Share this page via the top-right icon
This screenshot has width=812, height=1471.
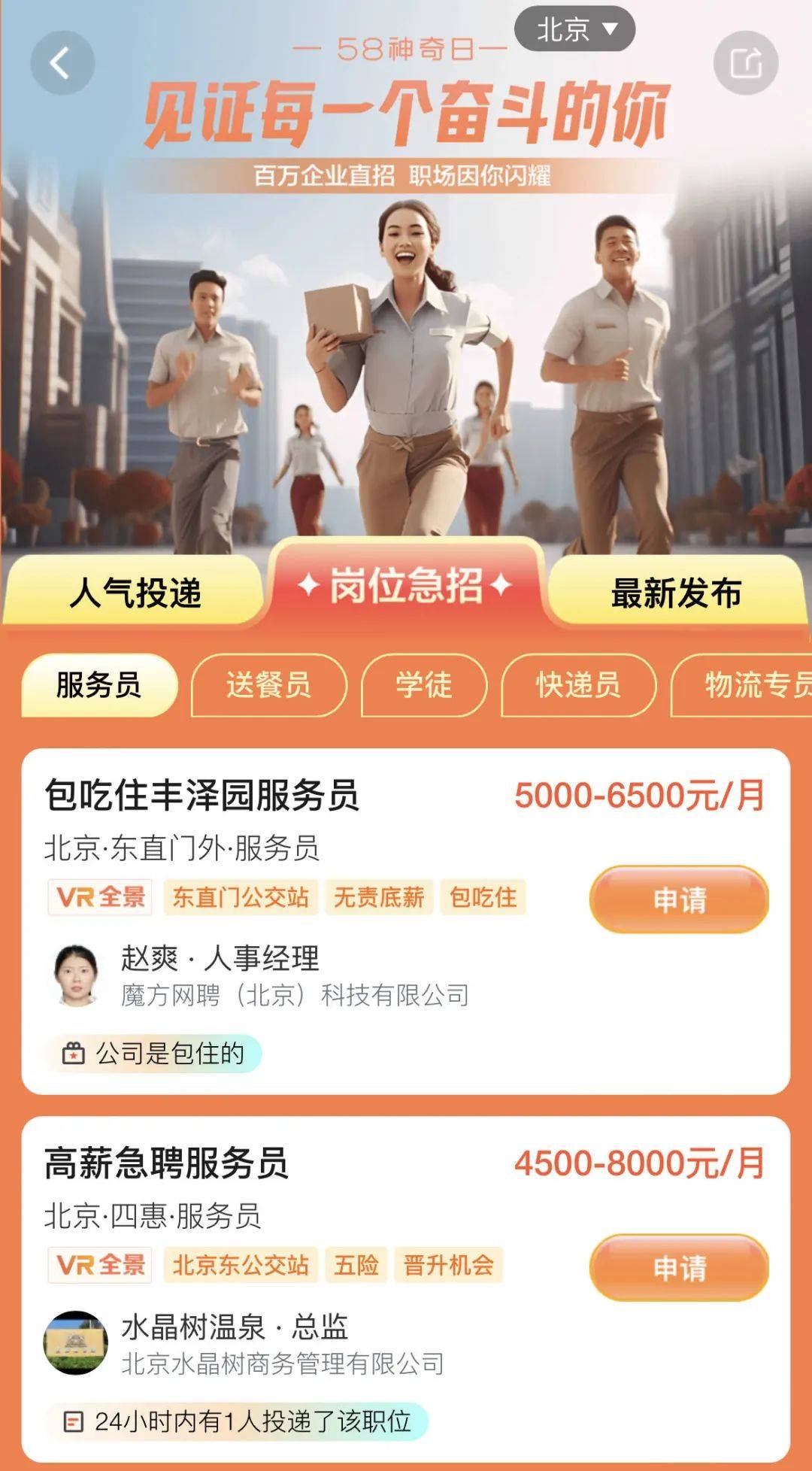pos(745,63)
